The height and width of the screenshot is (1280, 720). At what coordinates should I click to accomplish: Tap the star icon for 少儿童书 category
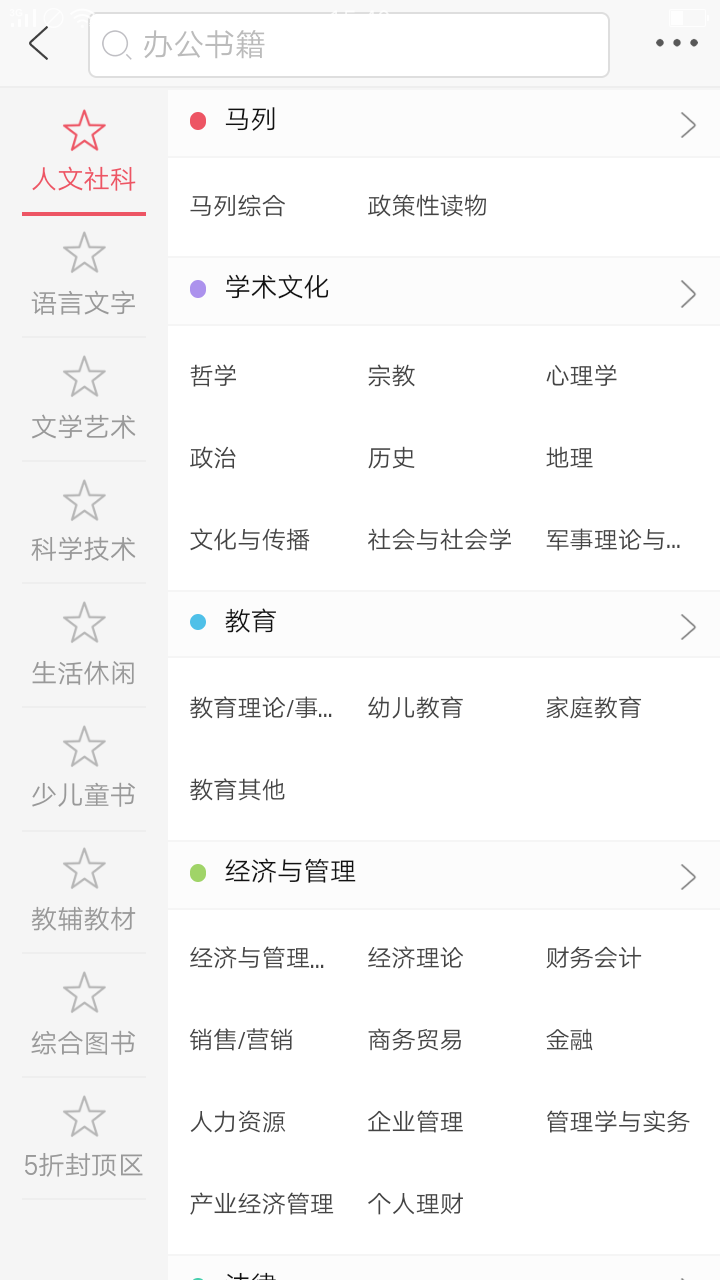tap(83, 746)
